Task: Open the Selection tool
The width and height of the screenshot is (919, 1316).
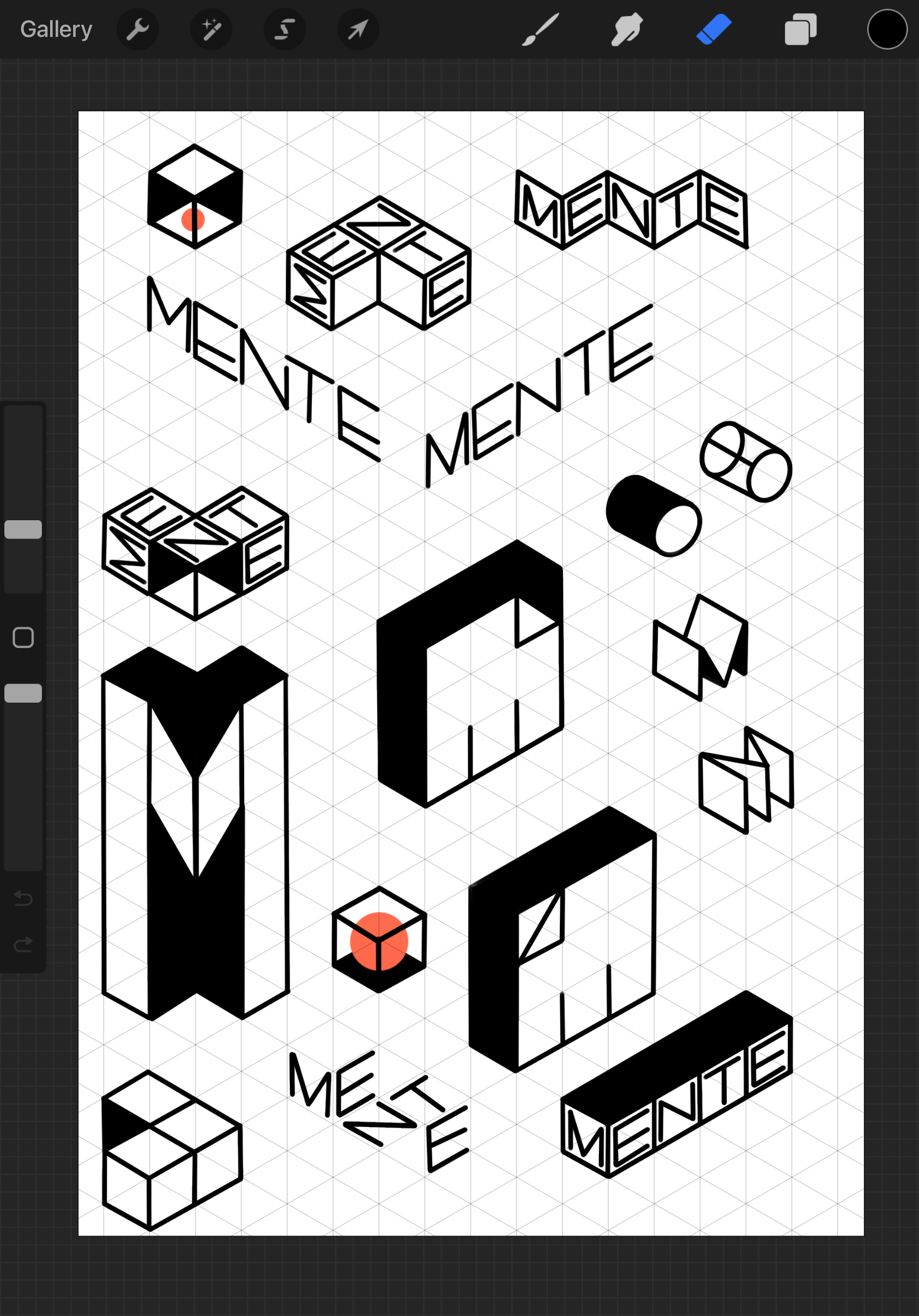Action: [x=285, y=29]
